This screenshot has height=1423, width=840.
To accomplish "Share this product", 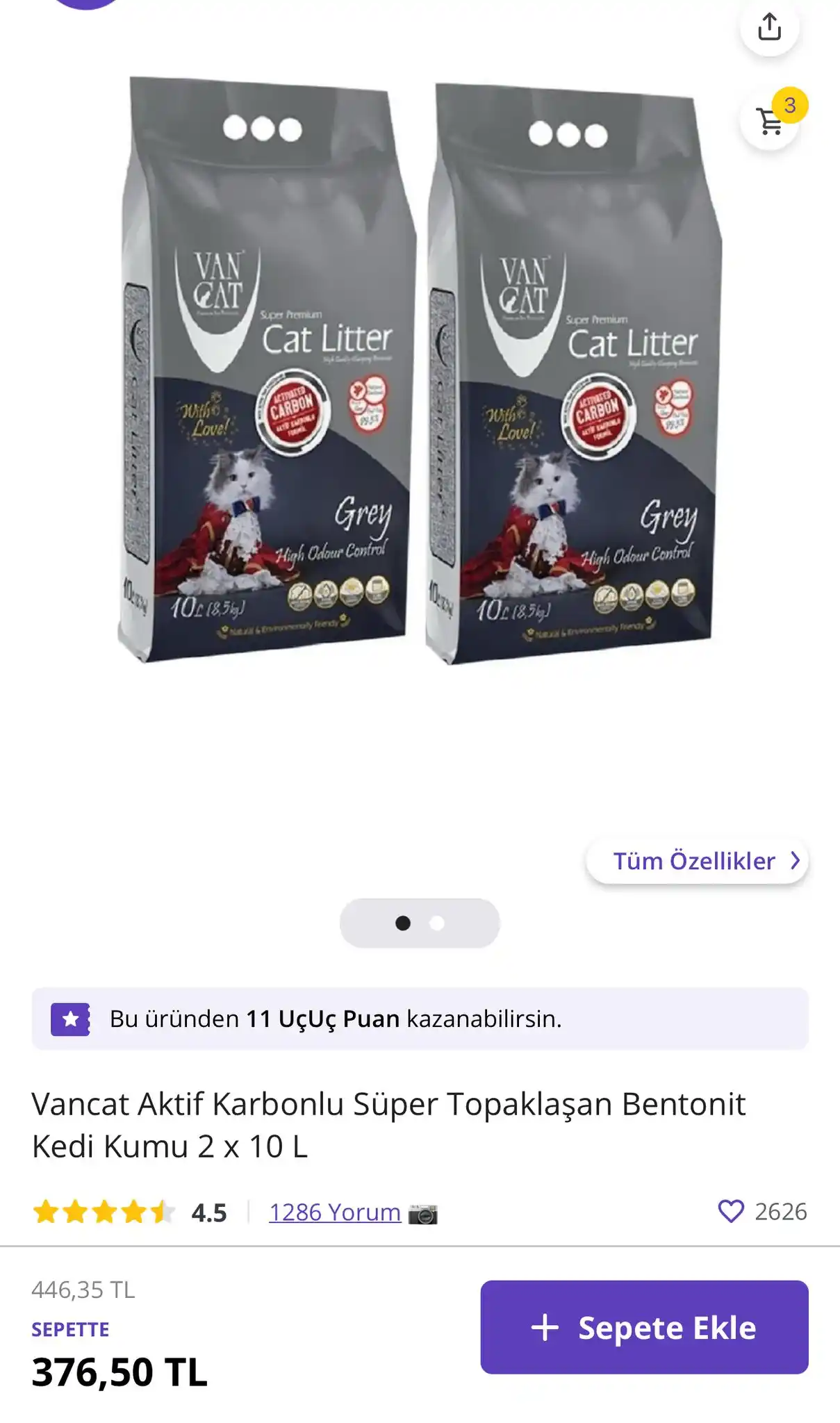I will 769,27.
